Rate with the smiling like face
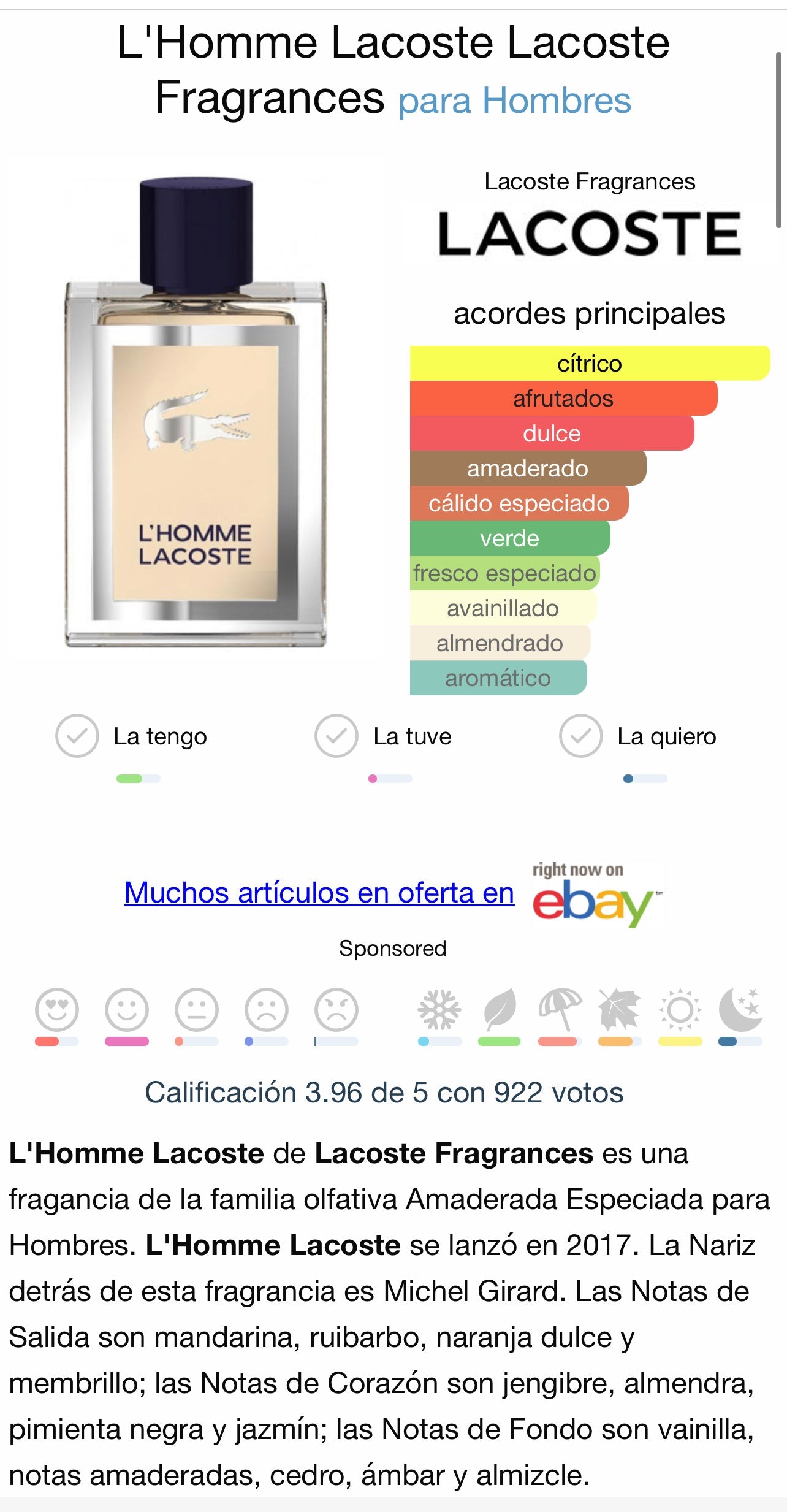This screenshot has height=1512, width=787. [x=127, y=1009]
